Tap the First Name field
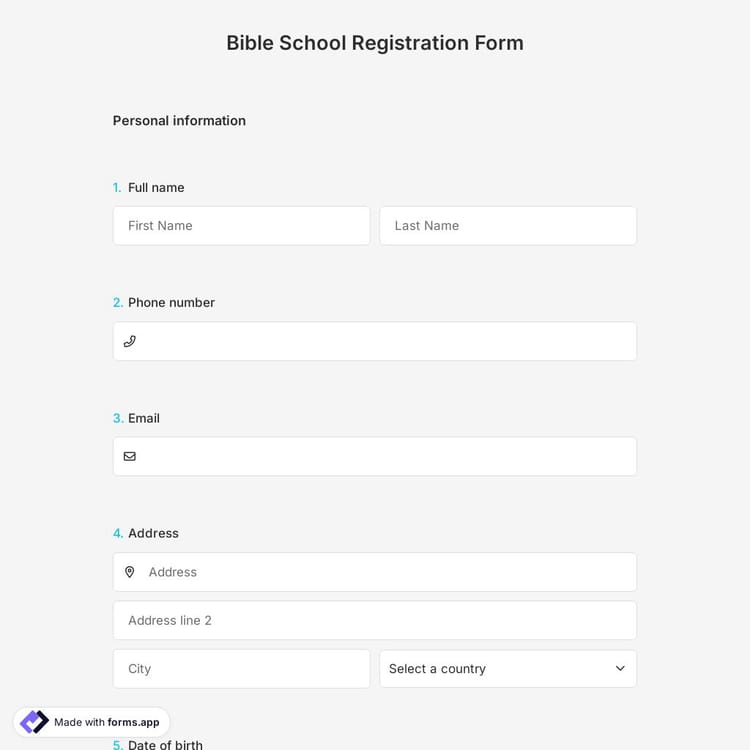The height and width of the screenshot is (750, 750). (x=241, y=226)
